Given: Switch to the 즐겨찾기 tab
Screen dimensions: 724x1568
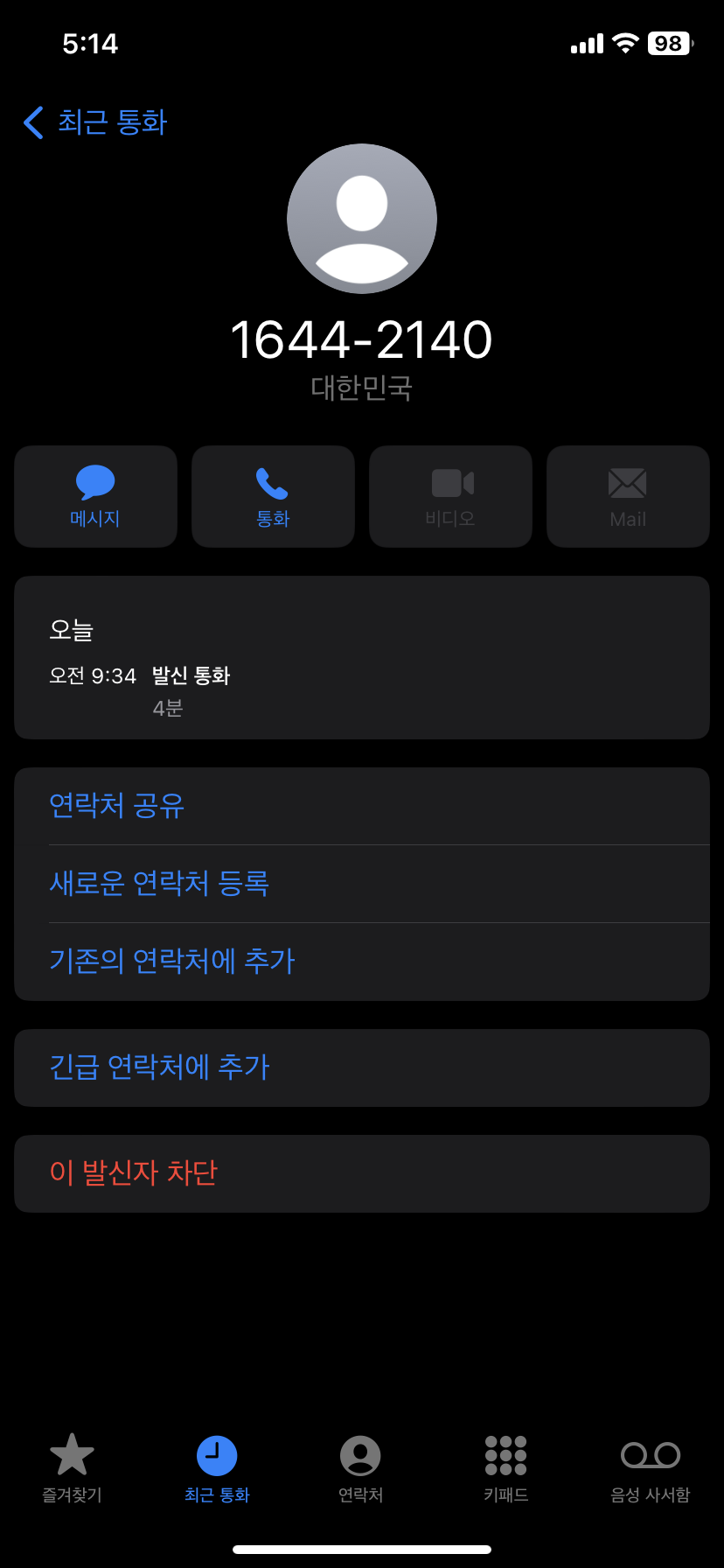Looking at the screenshot, I should click(x=72, y=1468).
